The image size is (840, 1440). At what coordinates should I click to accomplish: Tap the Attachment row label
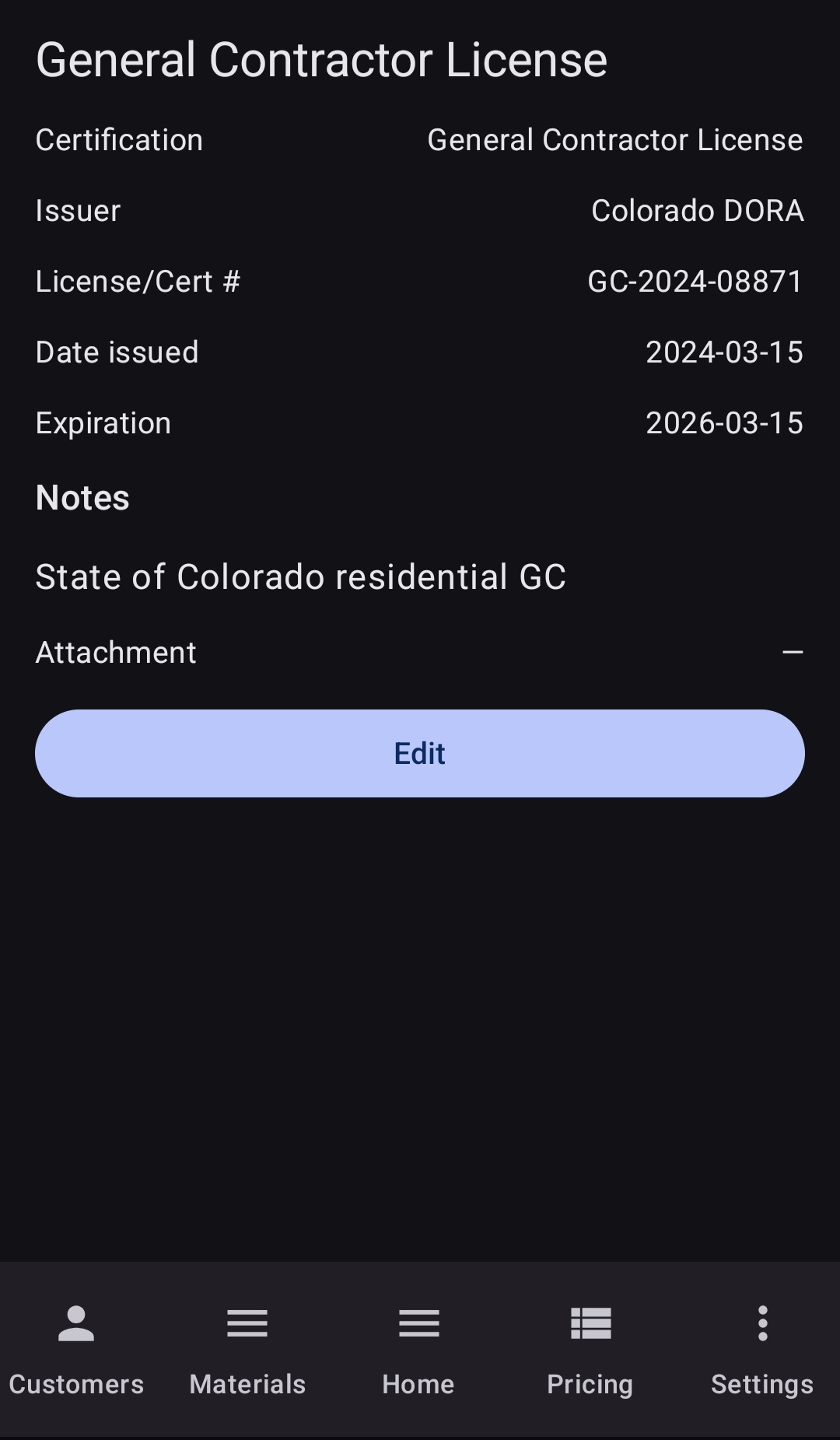tap(115, 652)
